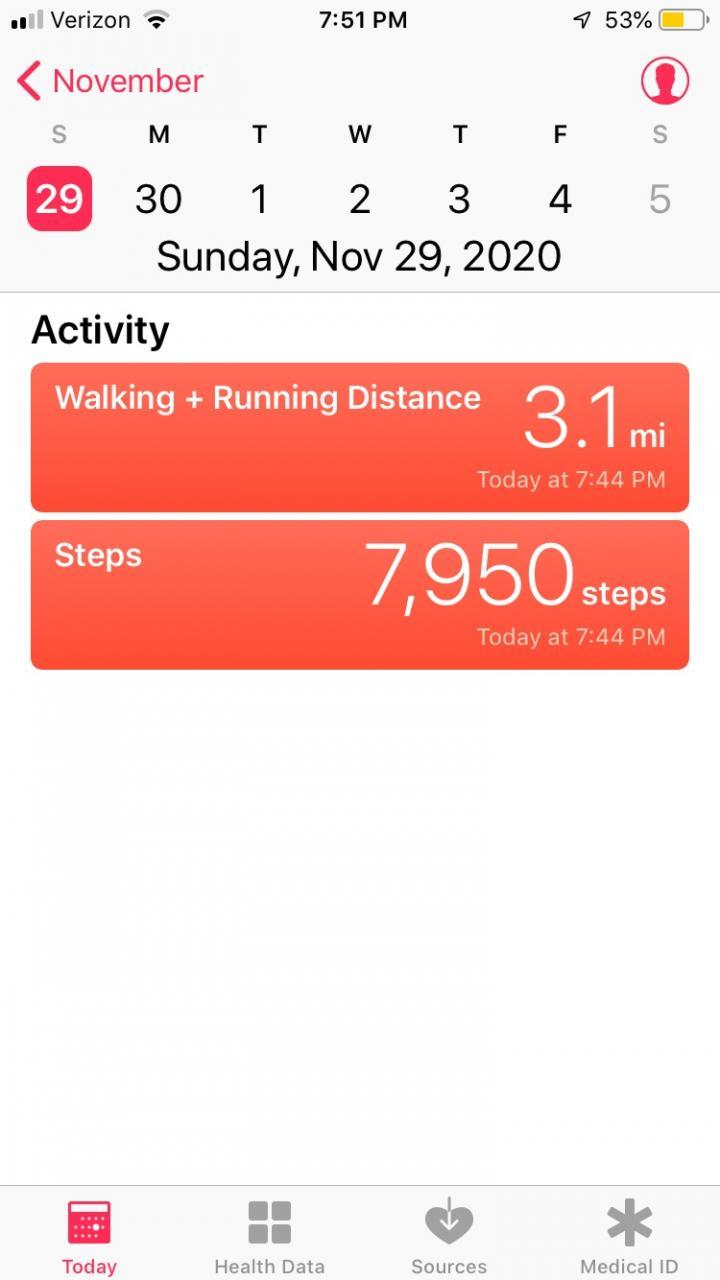Select Saturday the 5th
The width and height of the screenshot is (720, 1280).
click(x=659, y=199)
